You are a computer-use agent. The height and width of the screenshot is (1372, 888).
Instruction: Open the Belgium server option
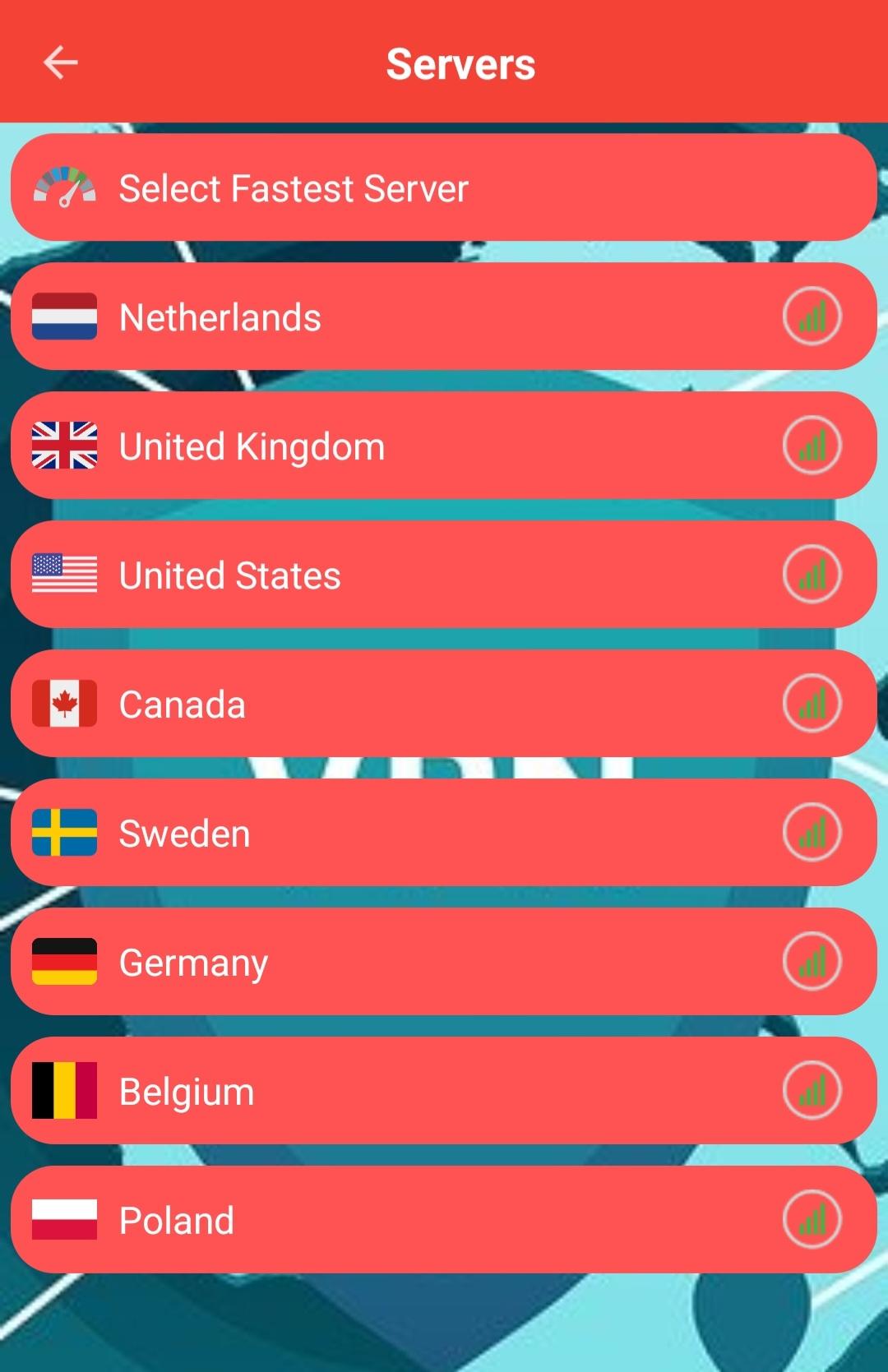444,1091
